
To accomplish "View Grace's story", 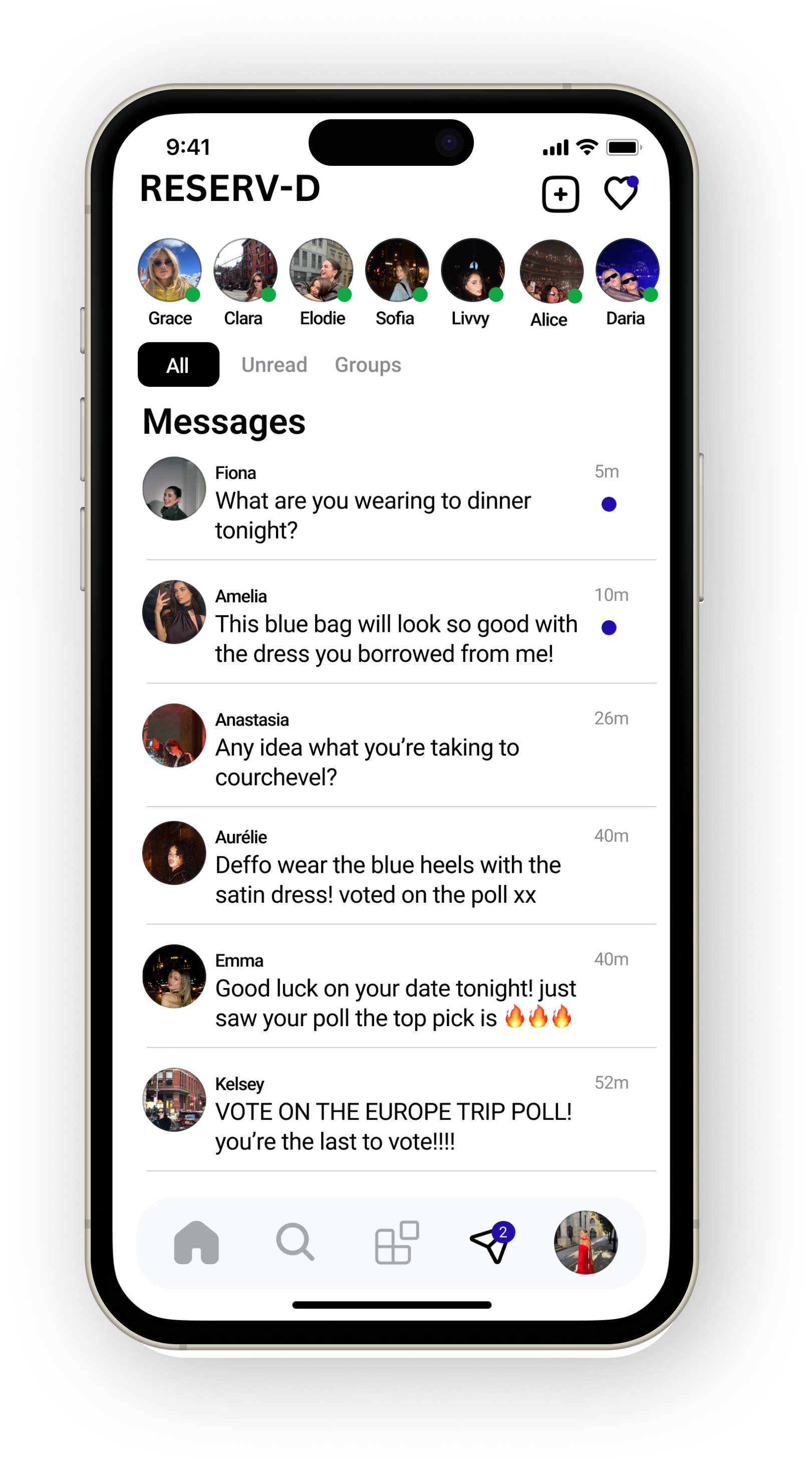I will [169, 271].
